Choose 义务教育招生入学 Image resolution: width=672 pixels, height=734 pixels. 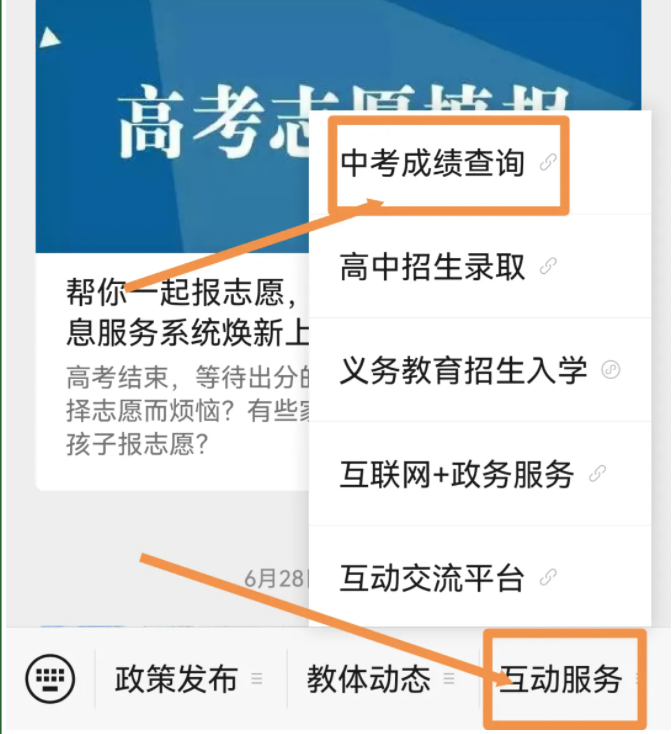[463, 371]
